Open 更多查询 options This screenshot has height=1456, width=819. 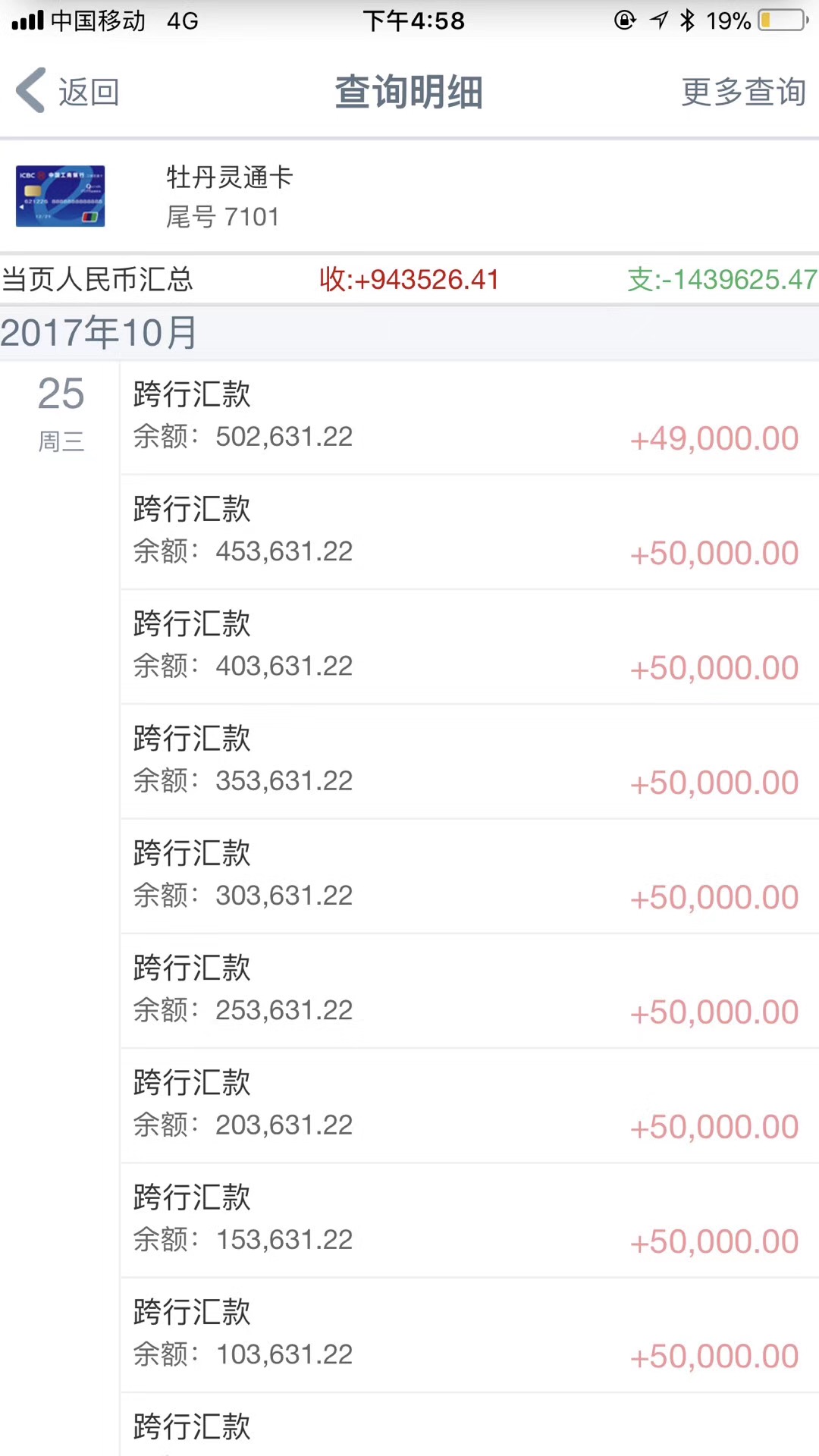tap(743, 91)
